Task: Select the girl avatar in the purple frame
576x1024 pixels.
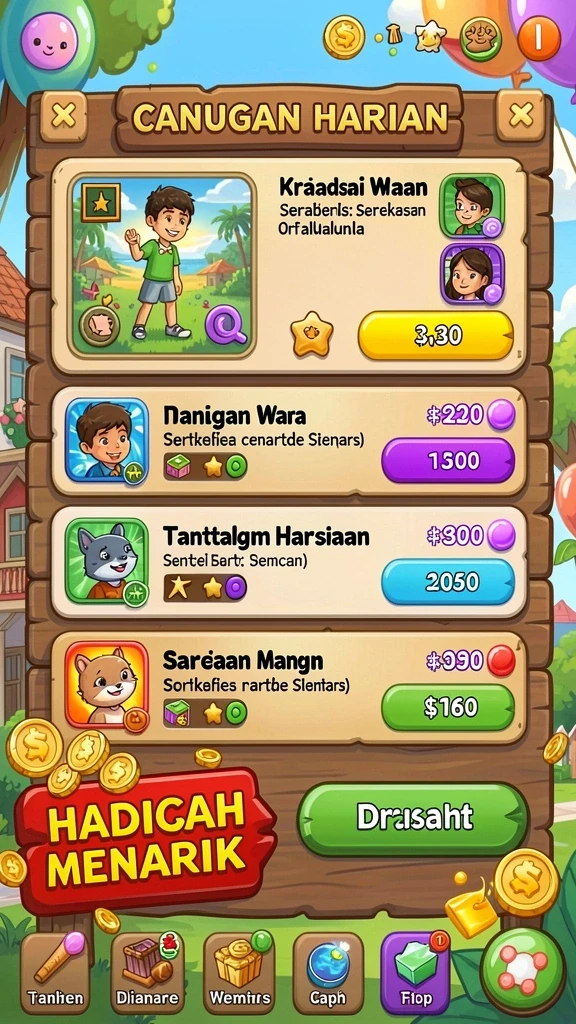Action: [472, 274]
